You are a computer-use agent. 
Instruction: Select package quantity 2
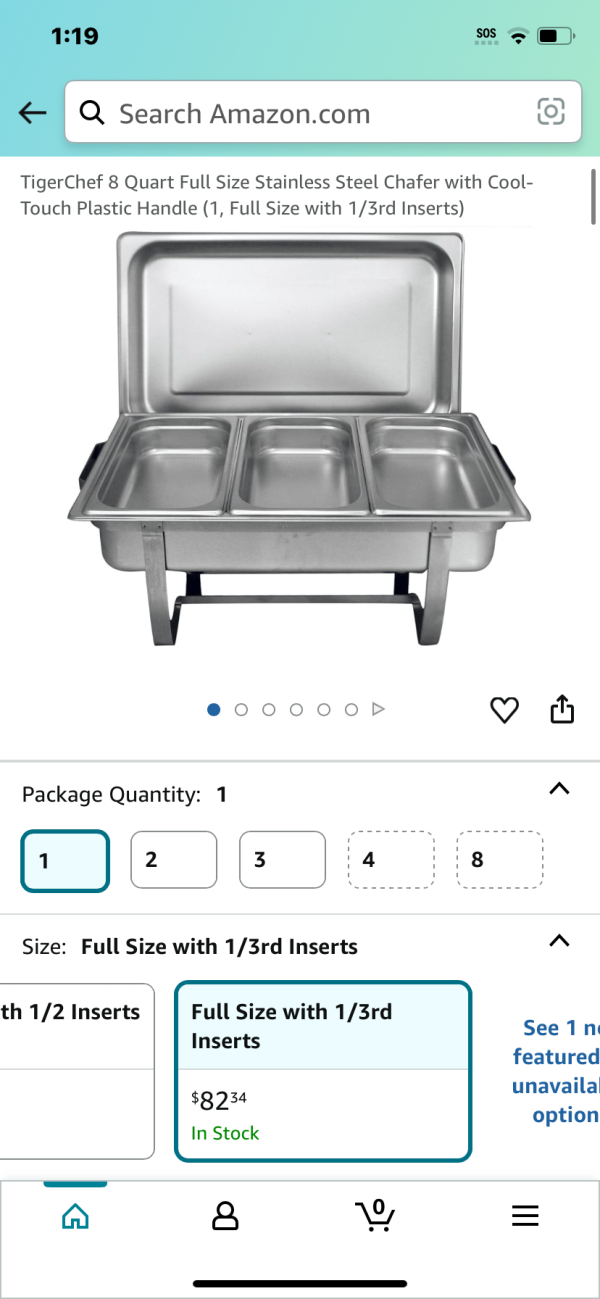point(173,860)
